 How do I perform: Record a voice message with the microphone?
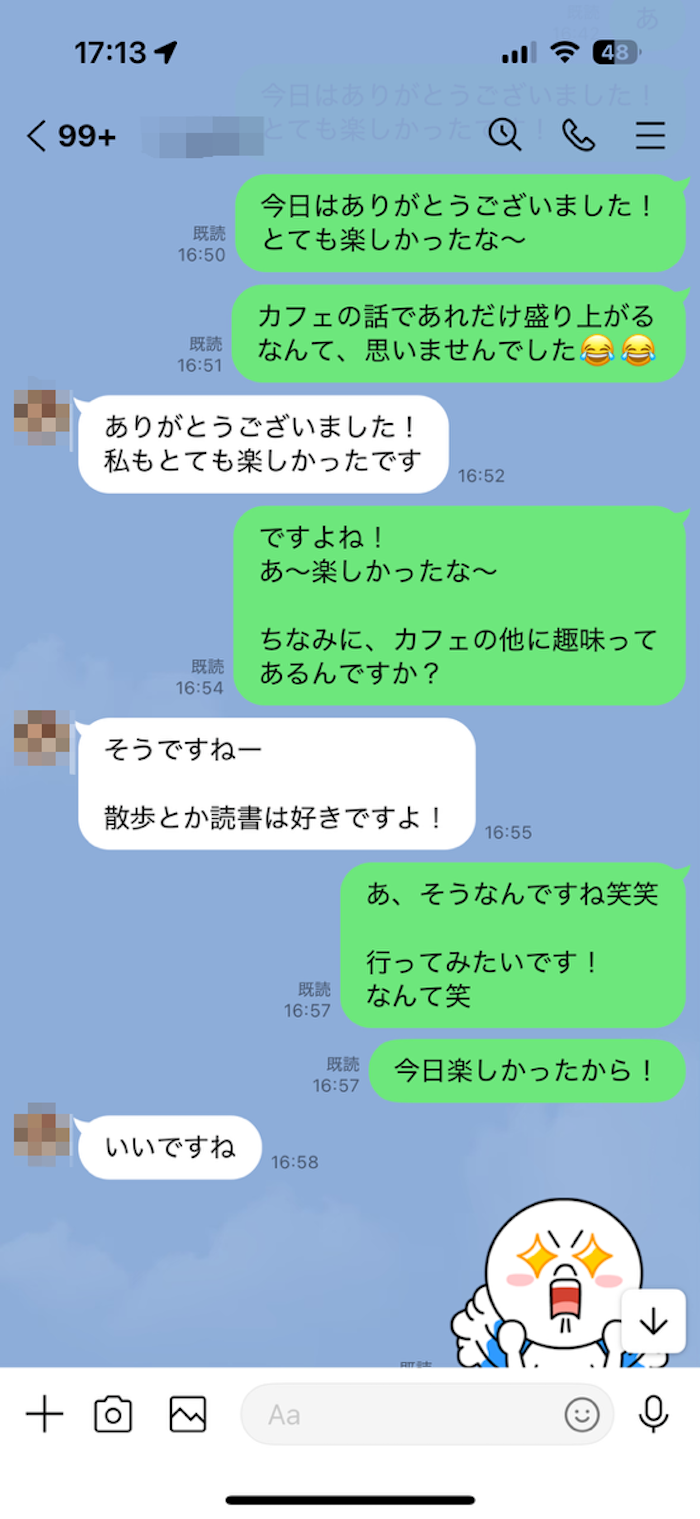pyautogui.click(x=653, y=1414)
